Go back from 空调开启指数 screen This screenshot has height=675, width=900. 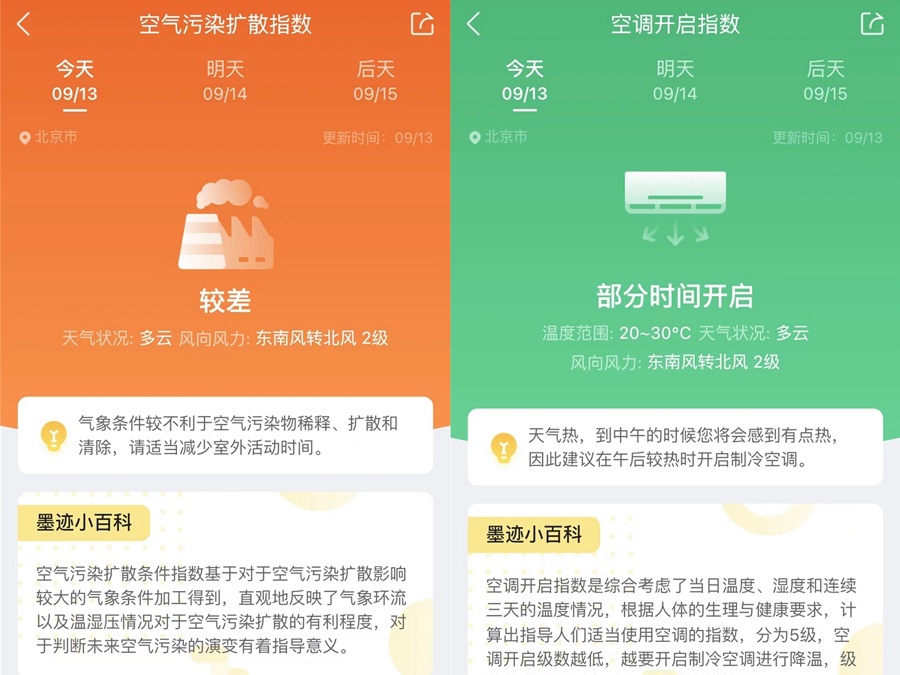point(474,25)
